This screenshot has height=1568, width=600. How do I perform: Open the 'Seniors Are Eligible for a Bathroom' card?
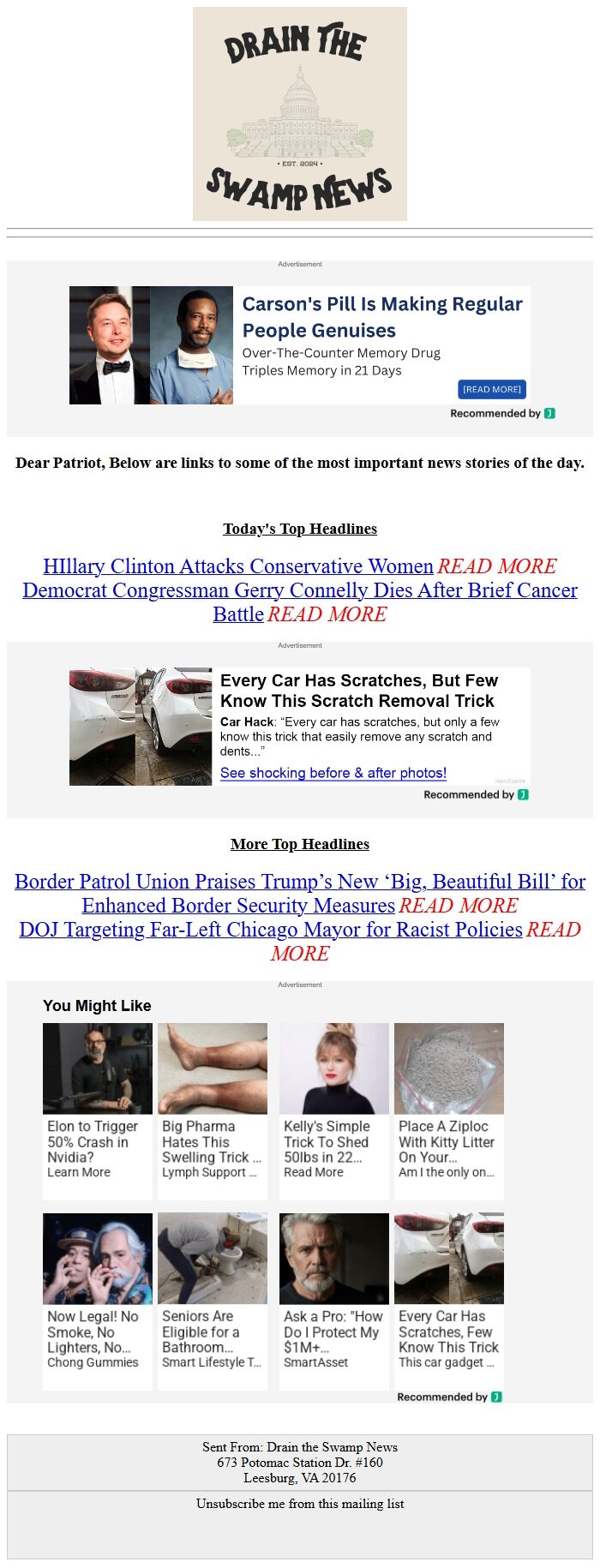[212, 1300]
